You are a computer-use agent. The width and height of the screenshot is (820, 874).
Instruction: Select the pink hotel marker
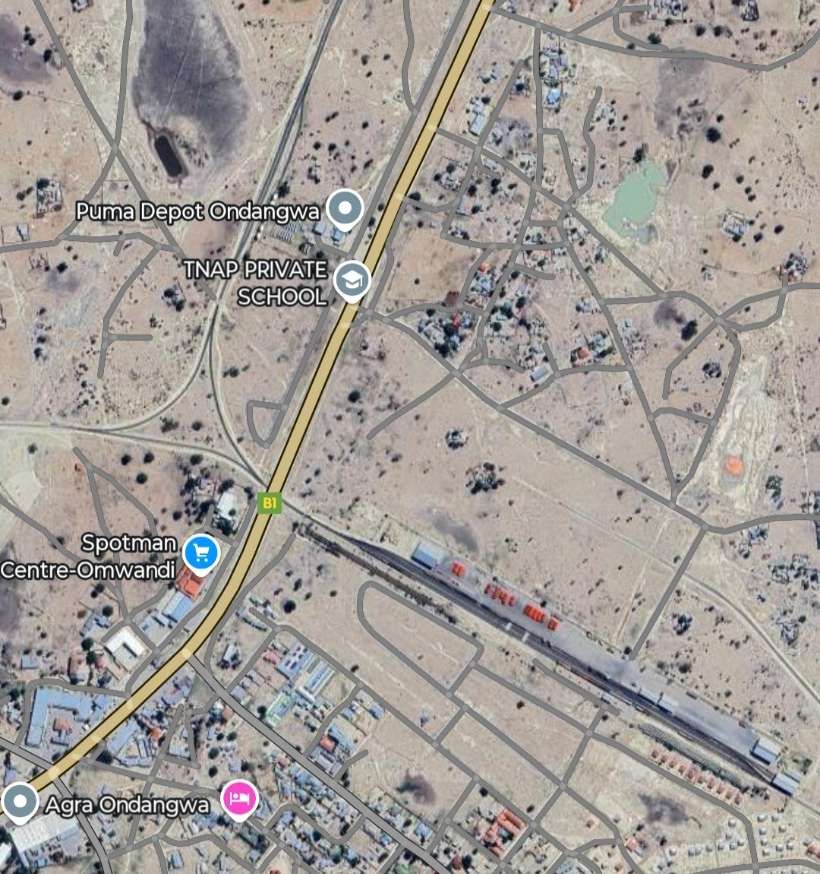[240, 798]
